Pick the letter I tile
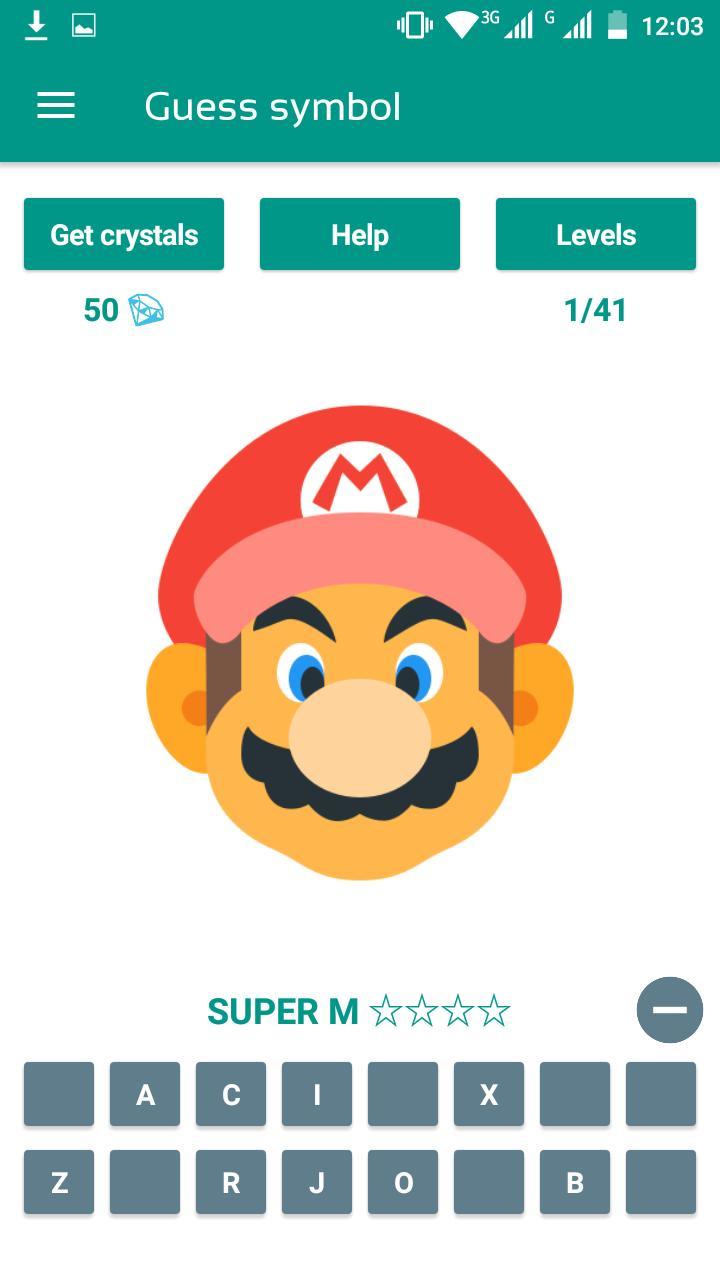 point(317,1095)
